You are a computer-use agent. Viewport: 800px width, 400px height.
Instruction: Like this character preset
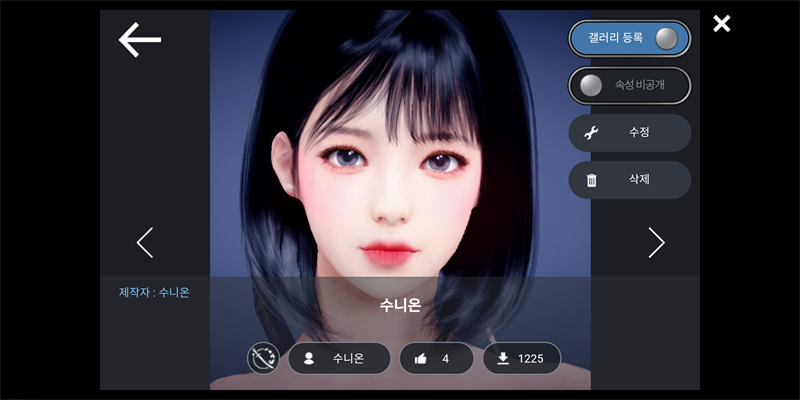point(436,358)
